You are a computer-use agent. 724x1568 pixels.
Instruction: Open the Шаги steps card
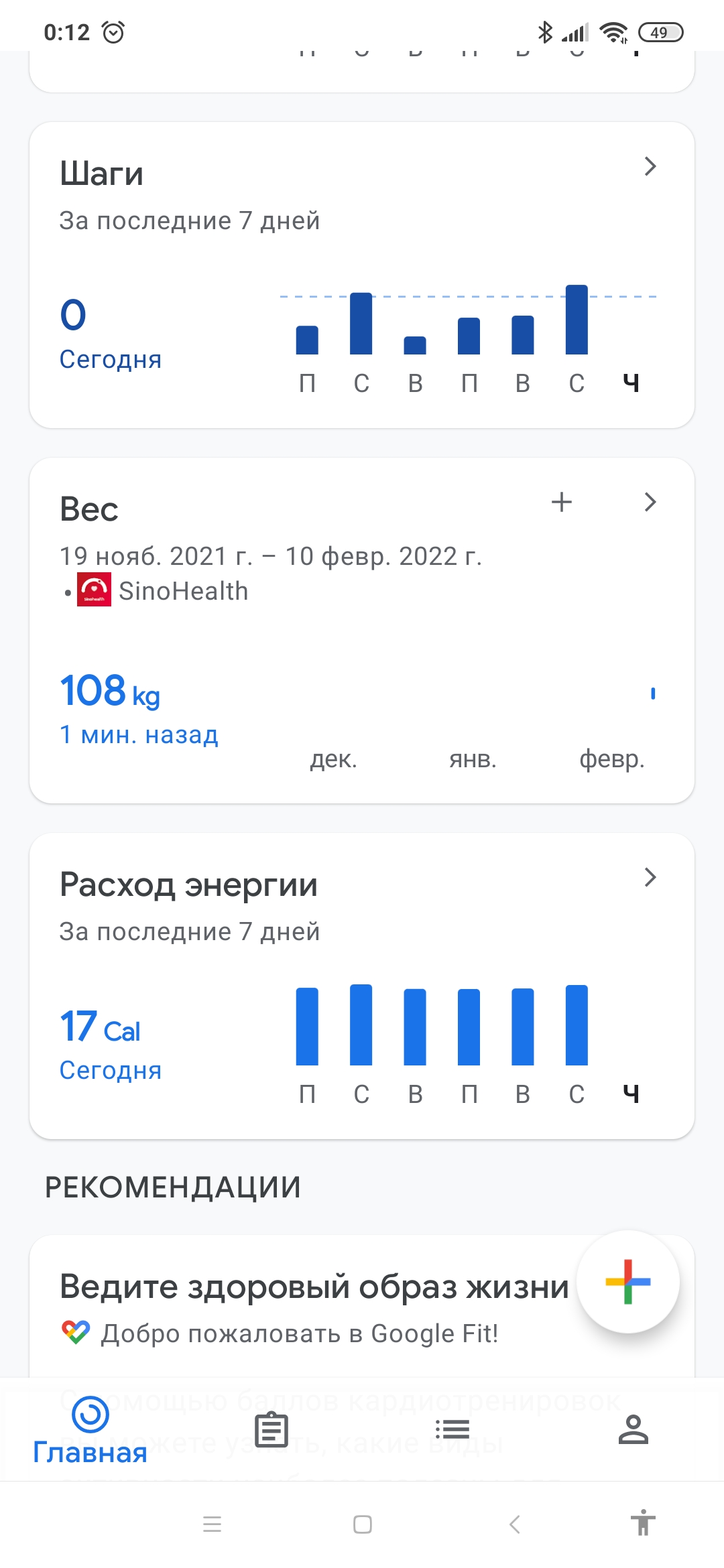click(362, 275)
